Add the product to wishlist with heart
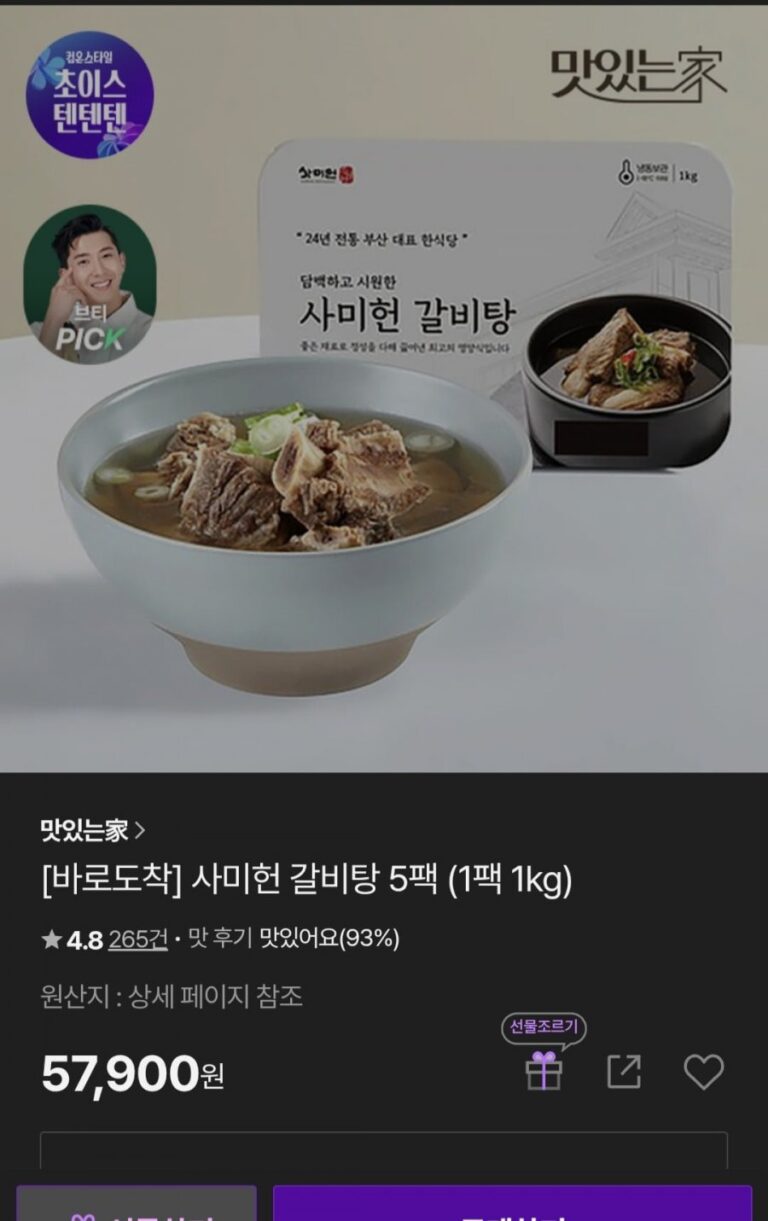 pos(703,1071)
